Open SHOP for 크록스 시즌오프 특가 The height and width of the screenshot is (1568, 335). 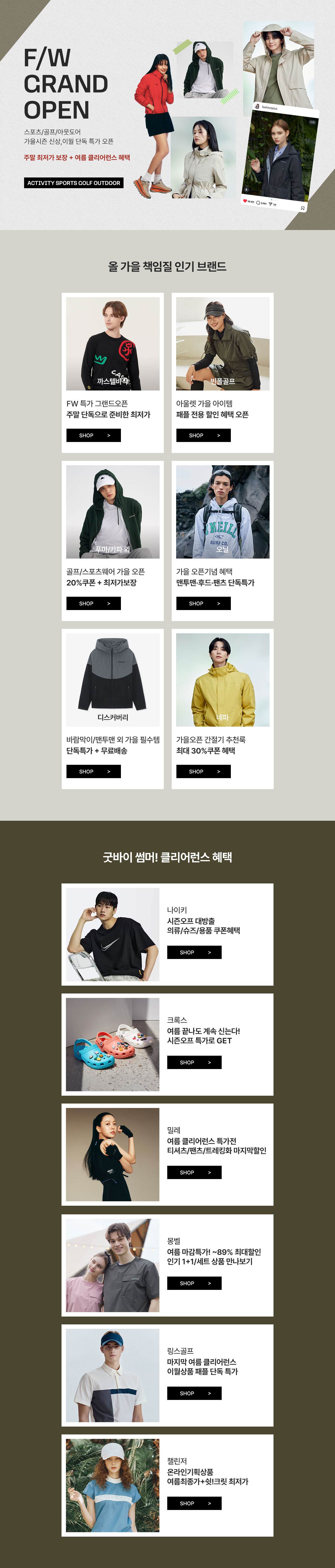coord(194,1062)
